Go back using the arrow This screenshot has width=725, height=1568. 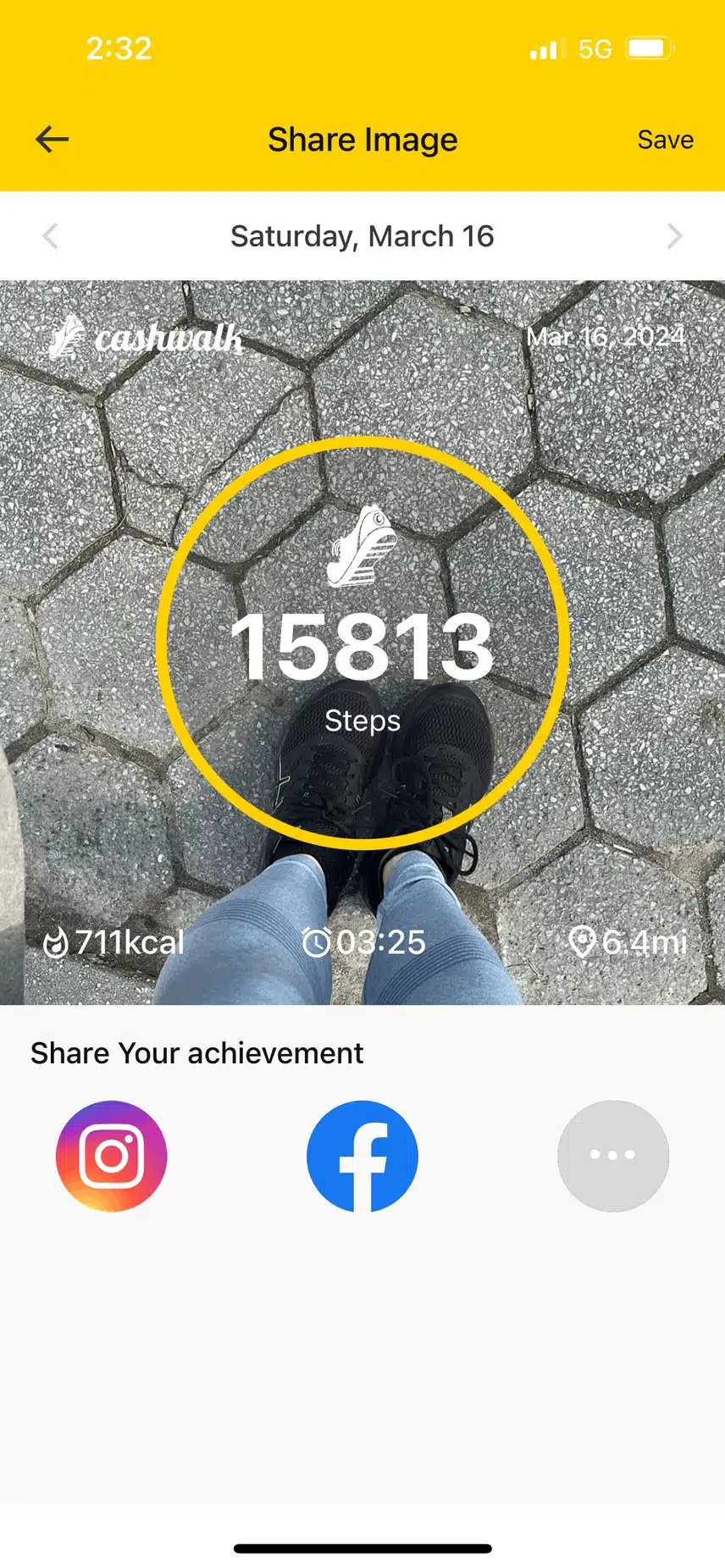click(52, 140)
